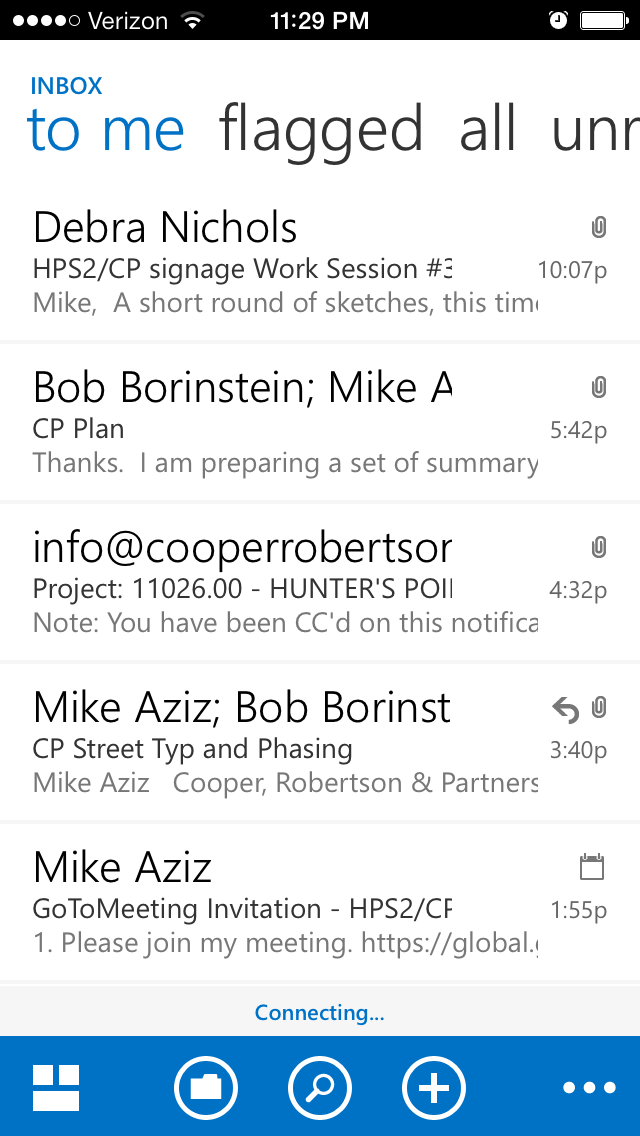Open the home tiles menu icon
Viewport: 640px width, 1136px height.
[56, 1087]
